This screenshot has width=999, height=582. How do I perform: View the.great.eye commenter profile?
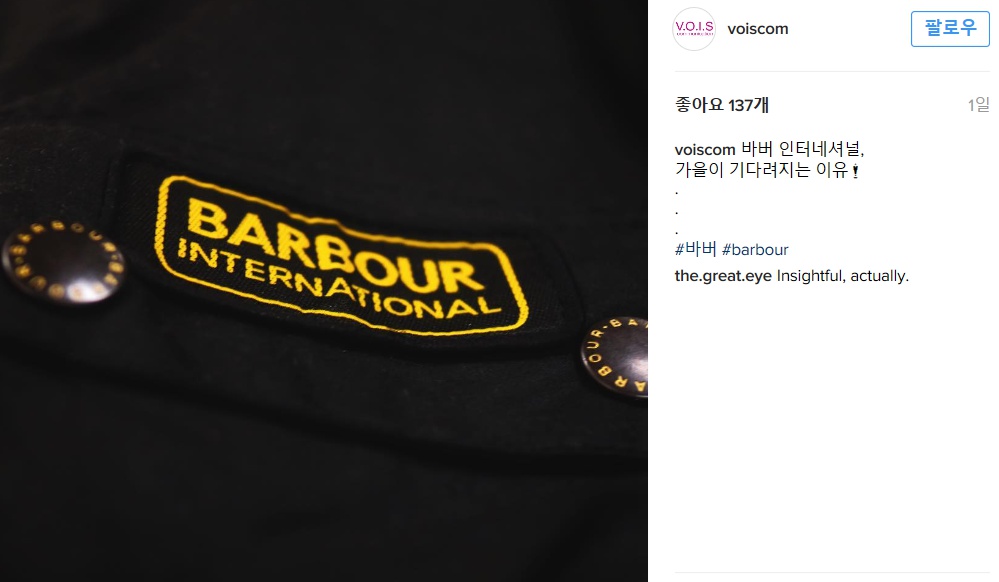pos(723,276)
